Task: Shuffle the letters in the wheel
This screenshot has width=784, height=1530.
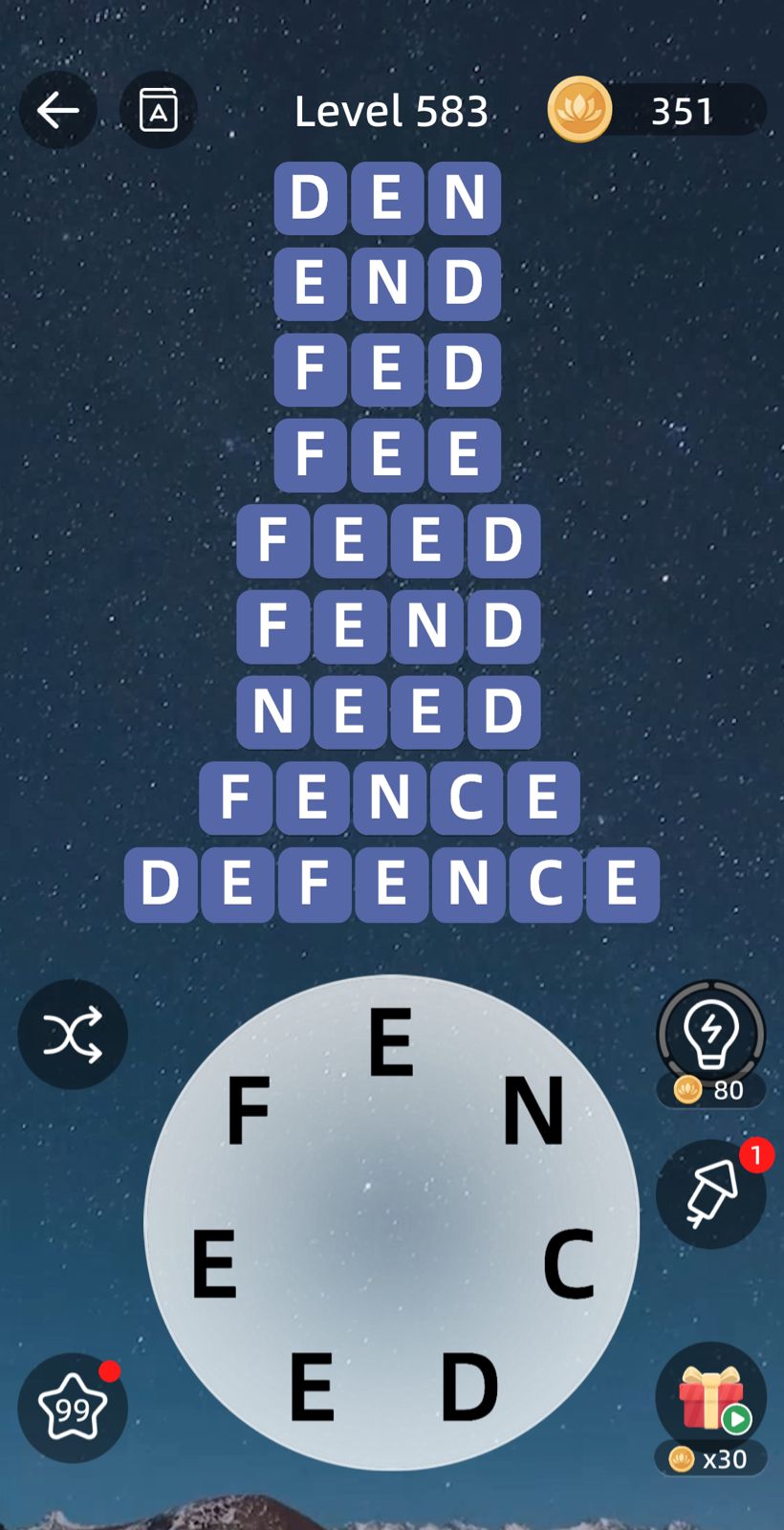Action: pyautogui.click(x=73, y=1035)
